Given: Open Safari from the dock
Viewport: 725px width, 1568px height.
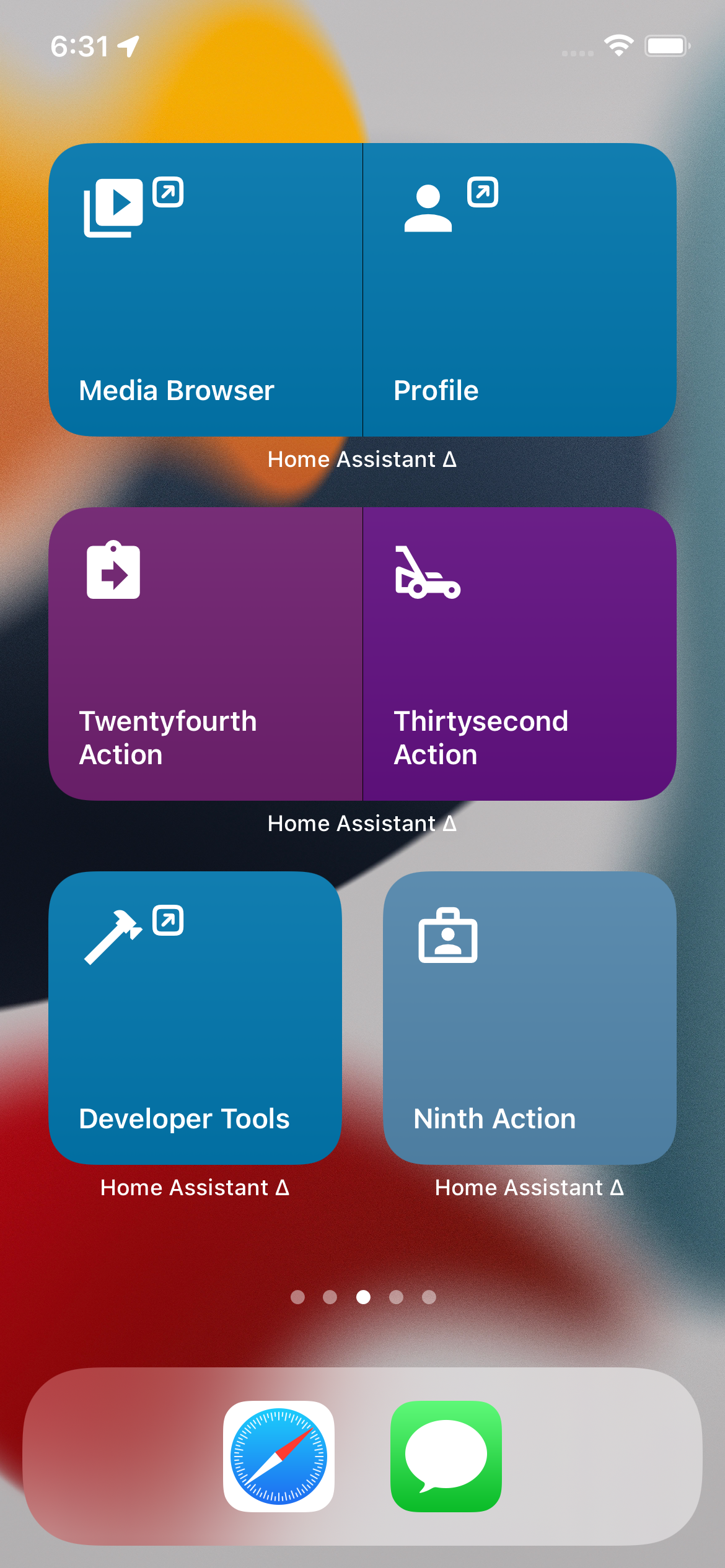Looking at the screenshot, I should tap(279, 1456).
